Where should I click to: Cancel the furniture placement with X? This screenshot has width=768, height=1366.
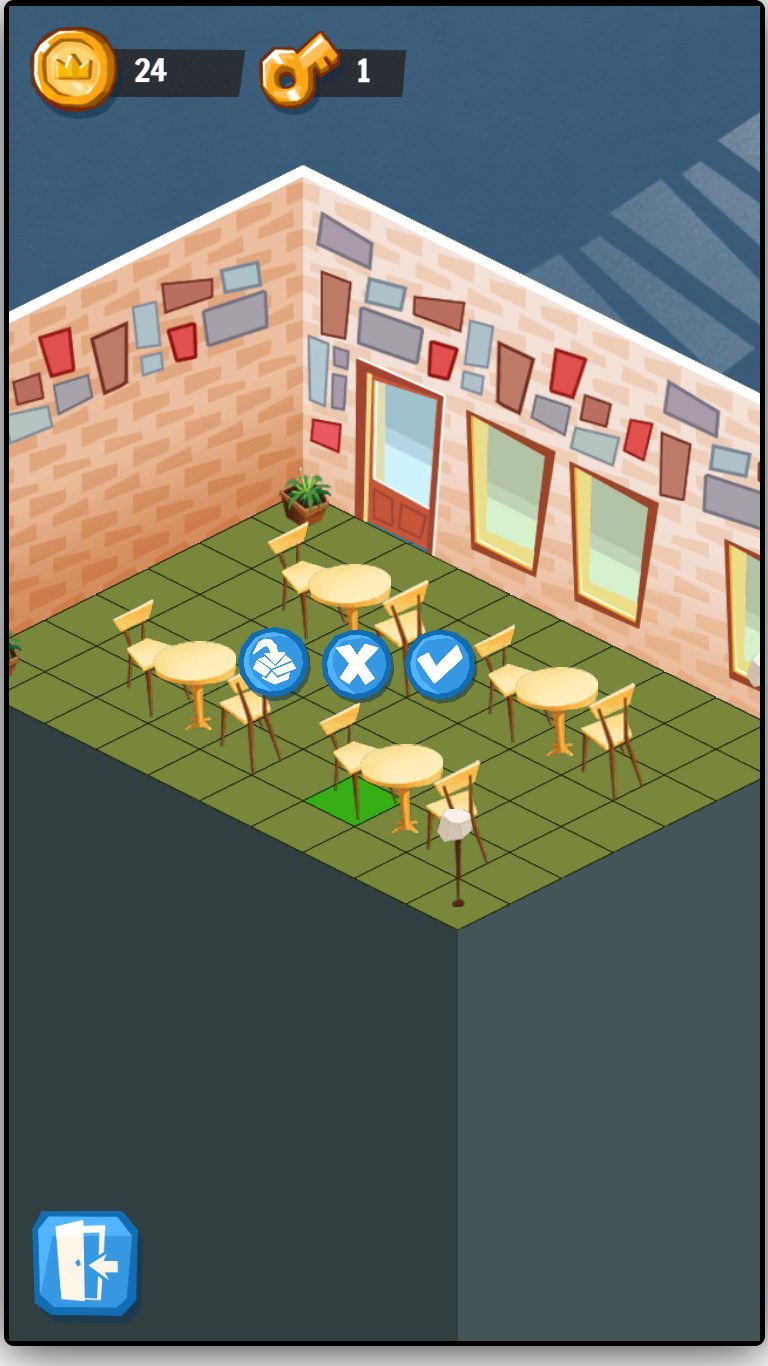pyautogui.click(x=357, y=665)
